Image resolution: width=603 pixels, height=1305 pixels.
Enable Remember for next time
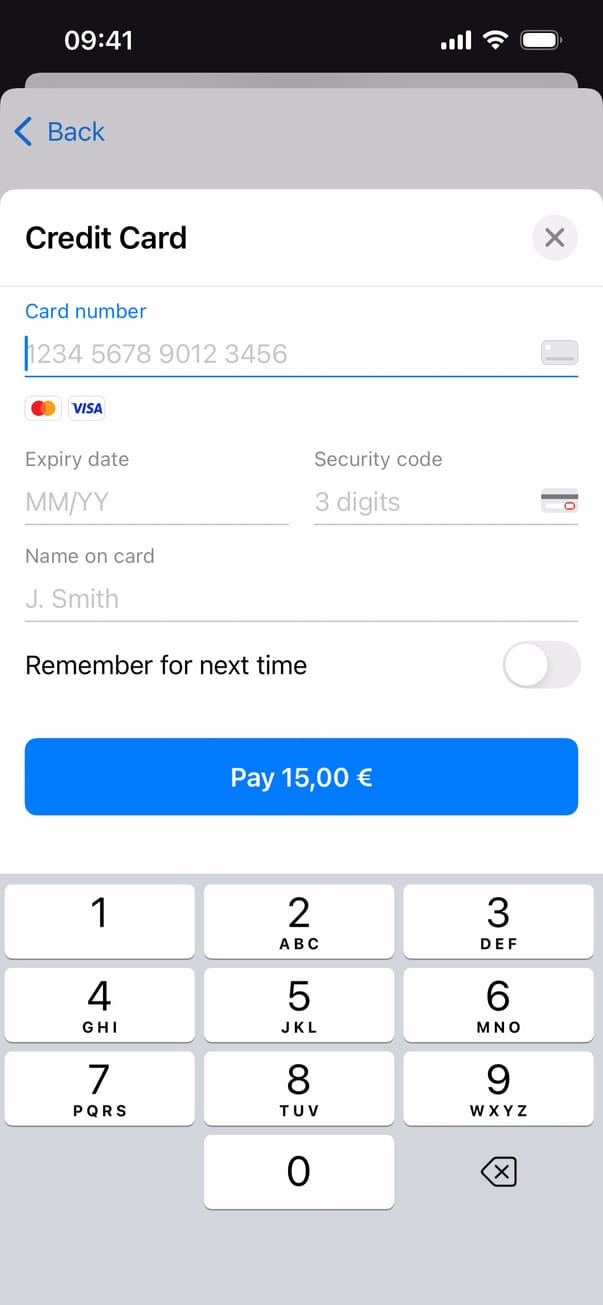pyautogui.click(x=541, y=666)
